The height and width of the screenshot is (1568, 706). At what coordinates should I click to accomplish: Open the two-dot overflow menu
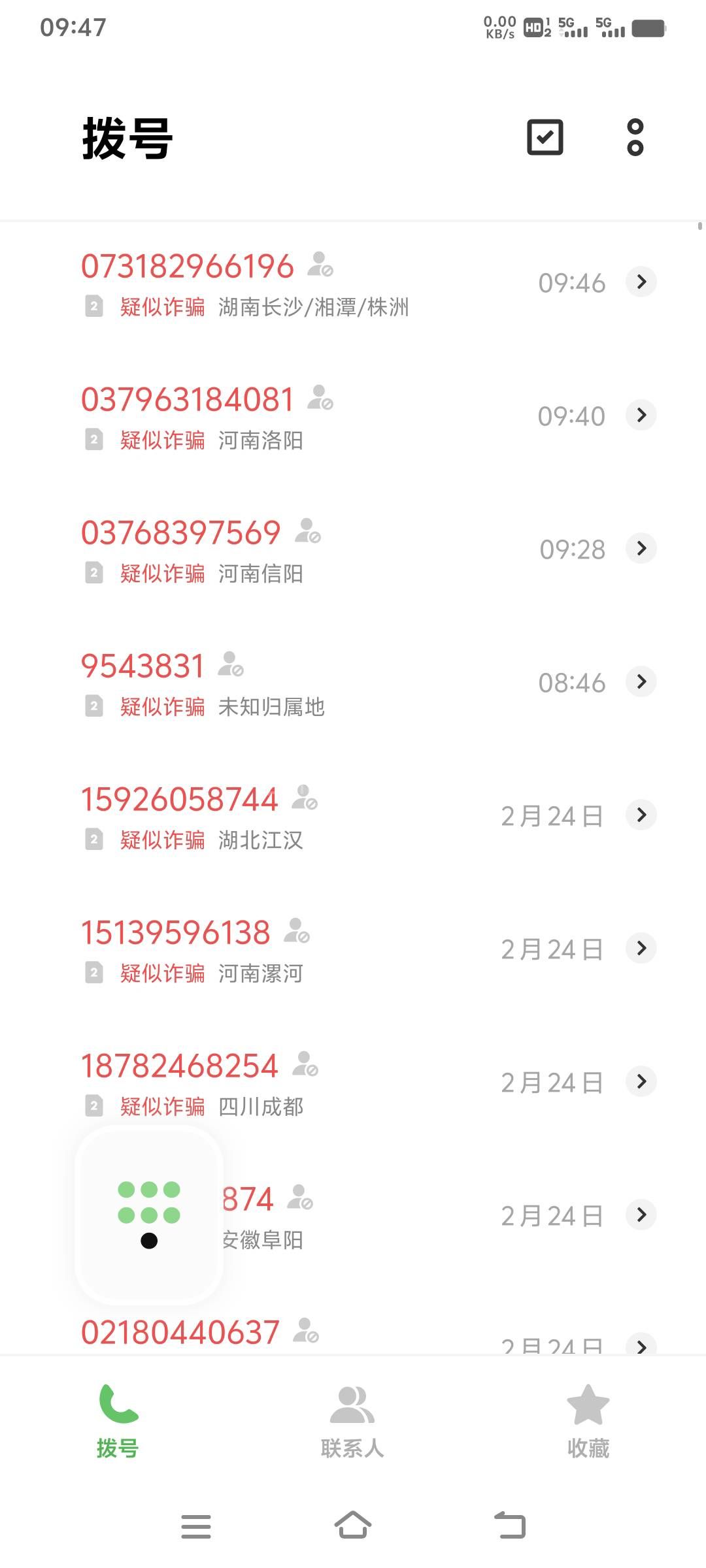coord(635,137)
